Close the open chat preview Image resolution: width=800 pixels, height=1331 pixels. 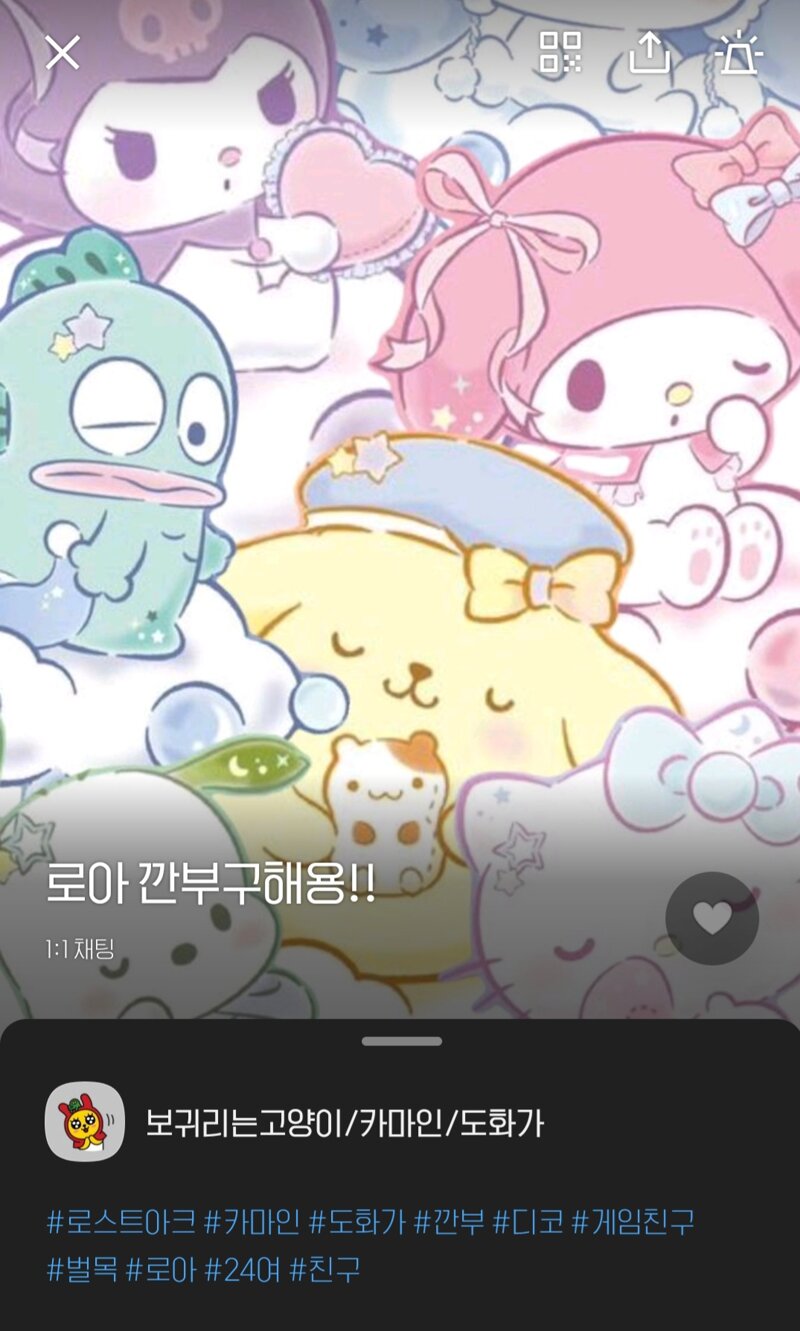62,53
